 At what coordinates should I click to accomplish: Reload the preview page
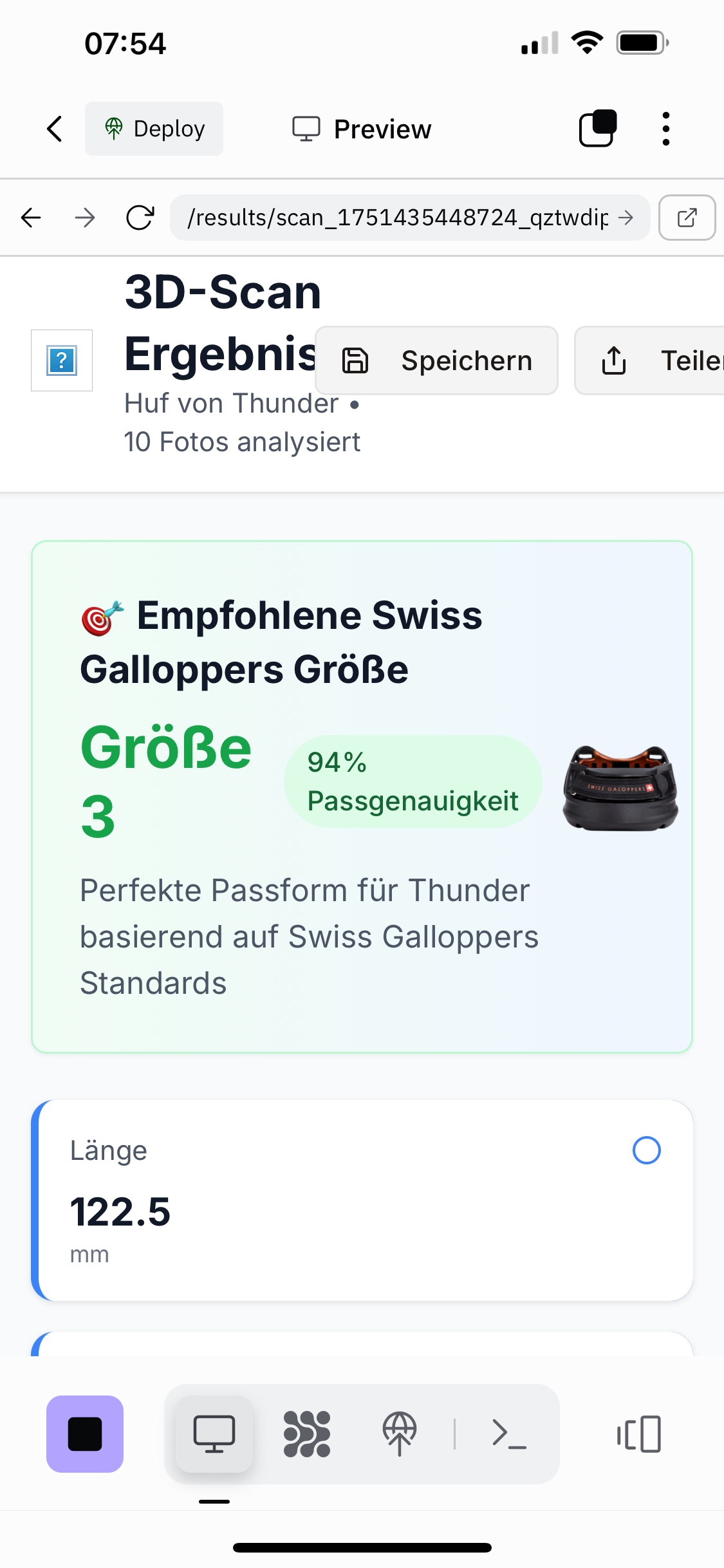[x=140, y=218]
